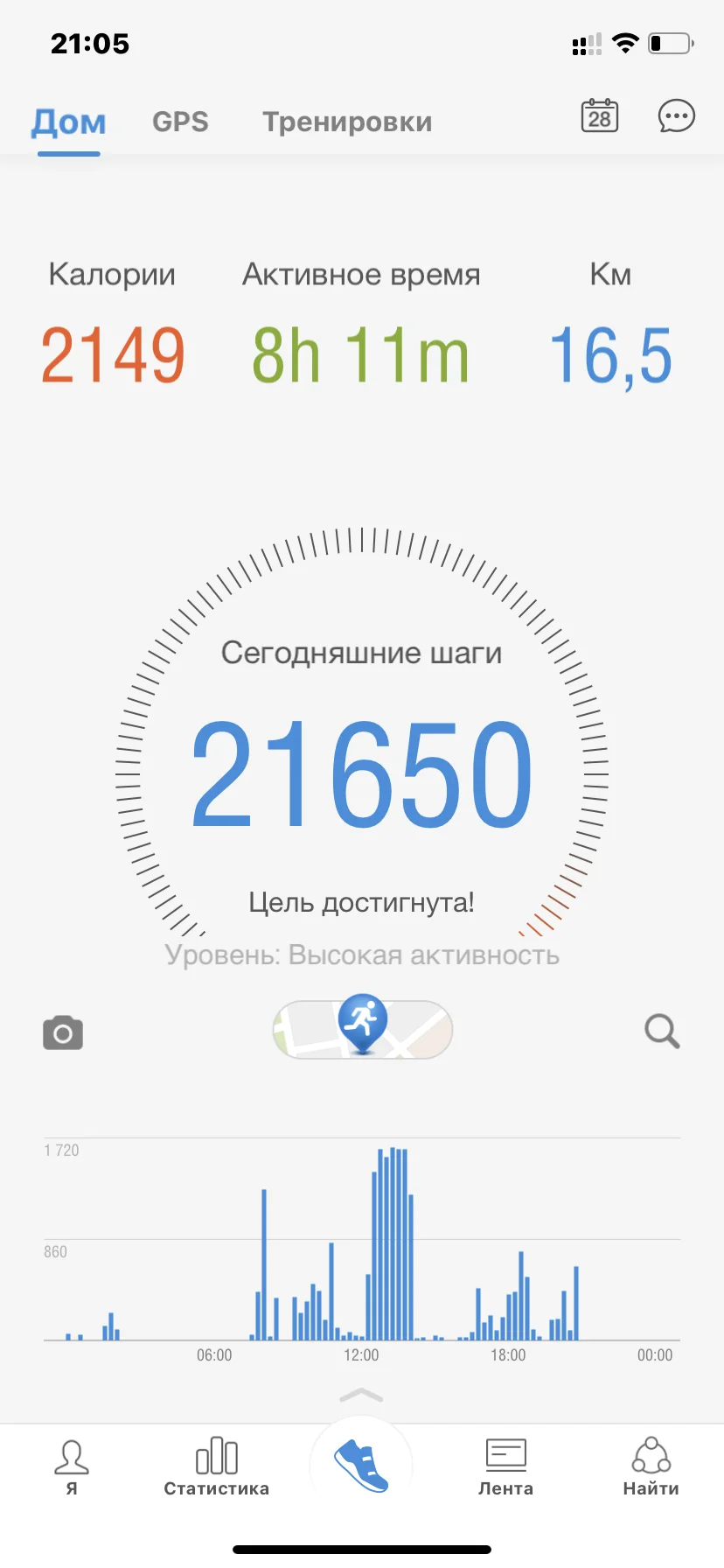Switch to the GPS tab
Viewport: 724px width, 1568px height.
[180, 122]
